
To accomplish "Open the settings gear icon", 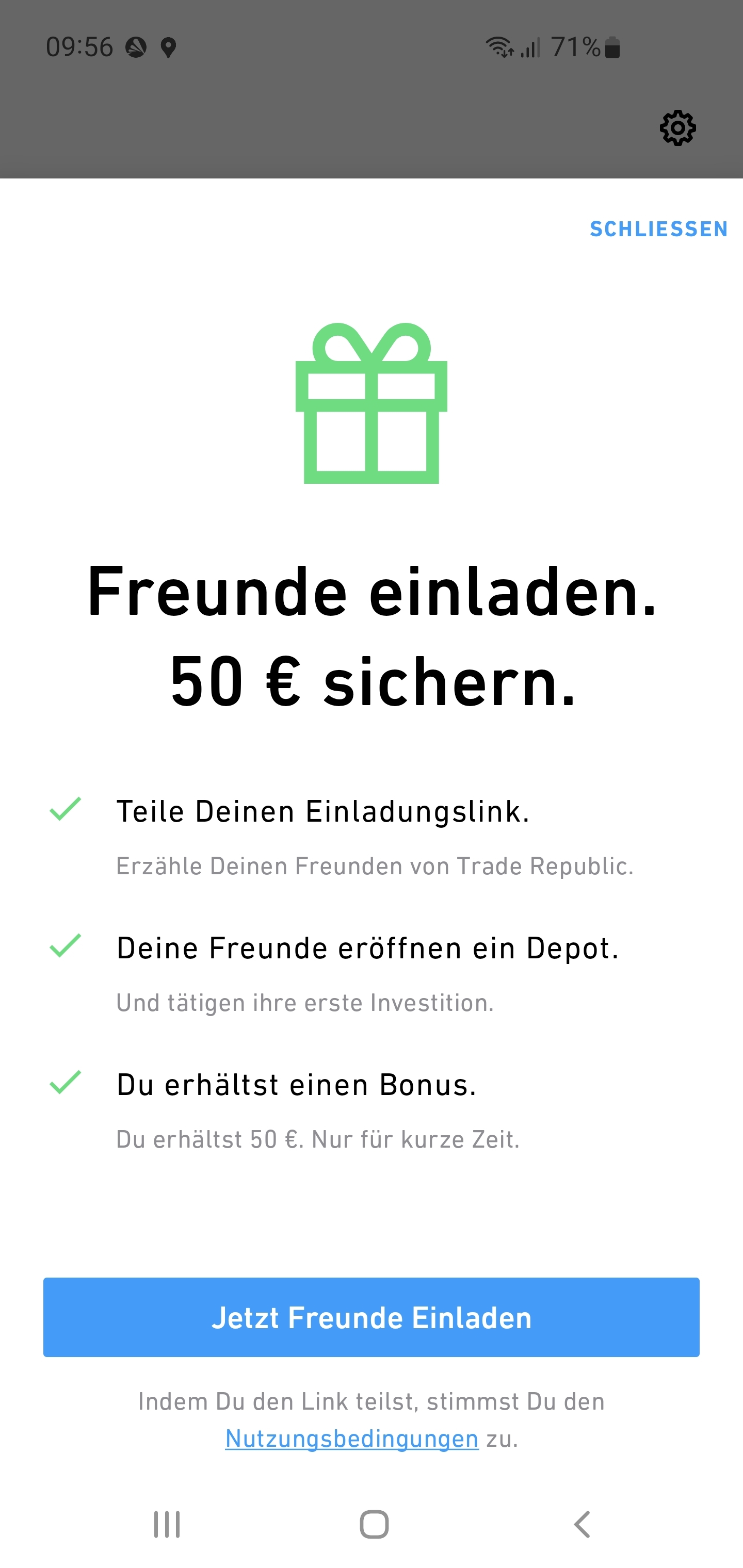I will click(x=678, y=128).
